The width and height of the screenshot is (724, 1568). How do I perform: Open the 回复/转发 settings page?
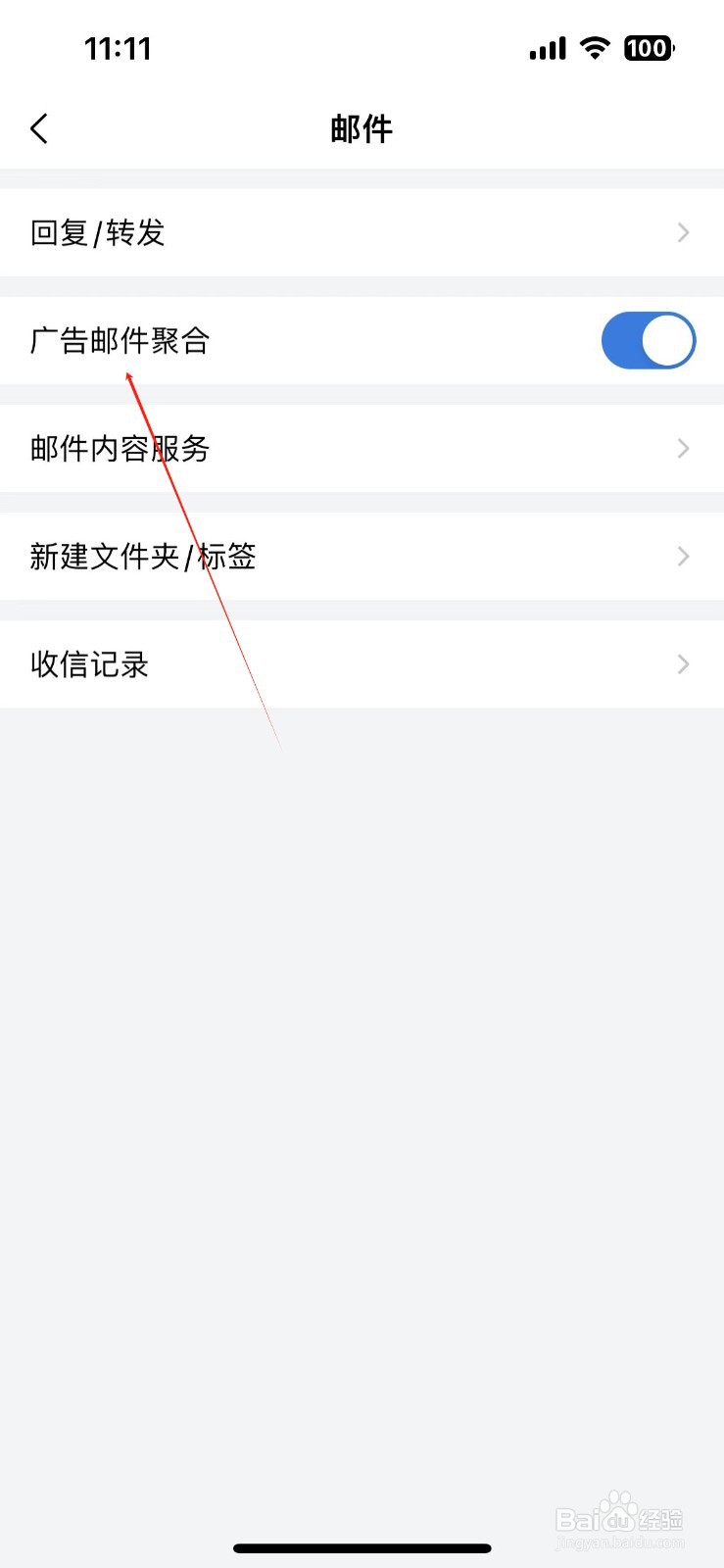[98, 232]
